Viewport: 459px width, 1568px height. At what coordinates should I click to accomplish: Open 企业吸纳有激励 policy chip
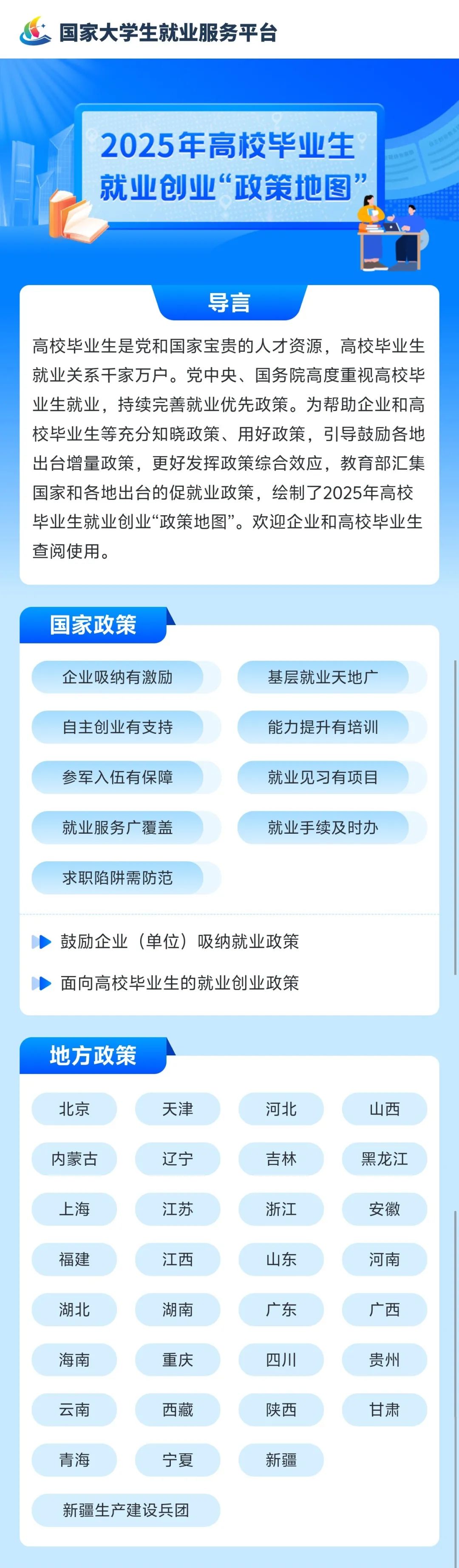(x=117, y=677)
